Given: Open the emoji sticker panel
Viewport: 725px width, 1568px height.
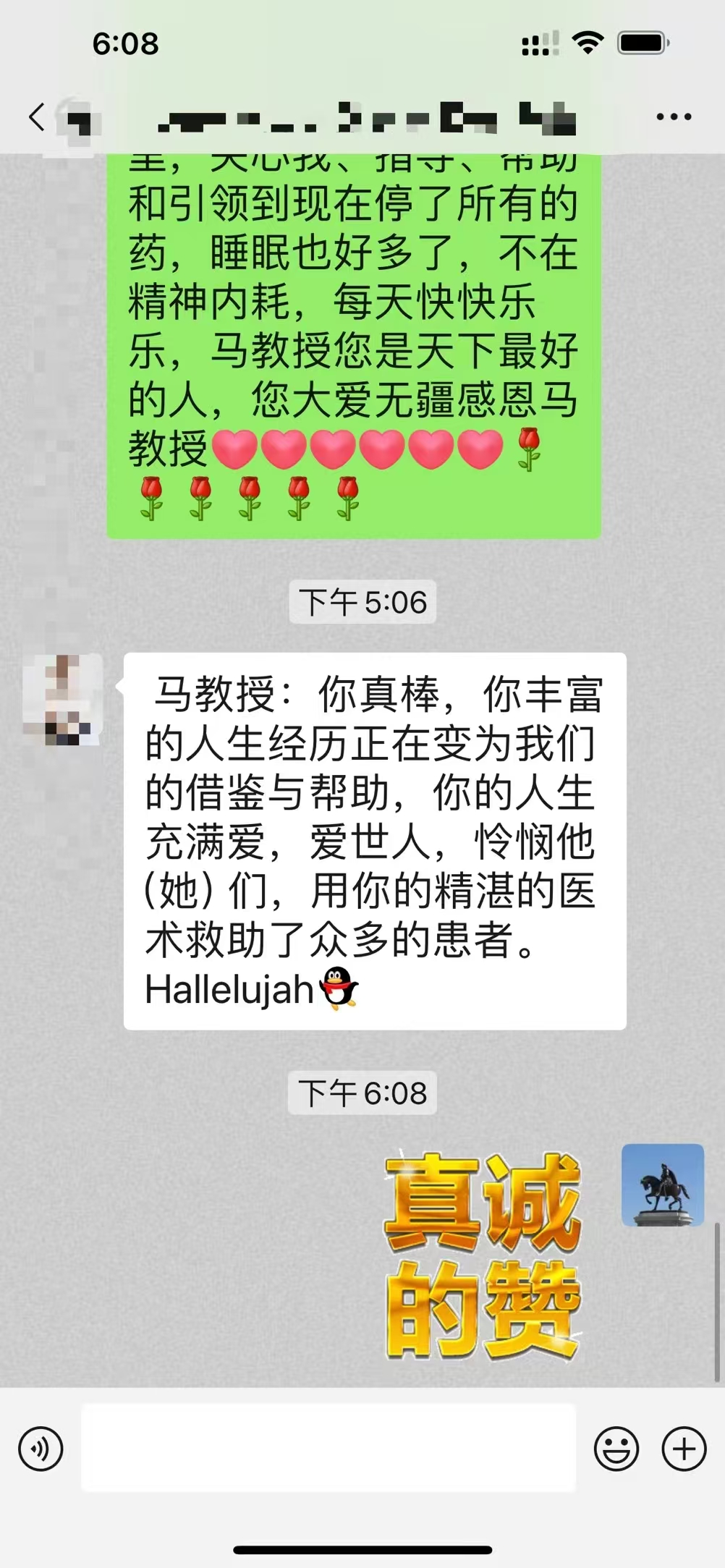Looking at the screenshot, I should coord(616,1449).
